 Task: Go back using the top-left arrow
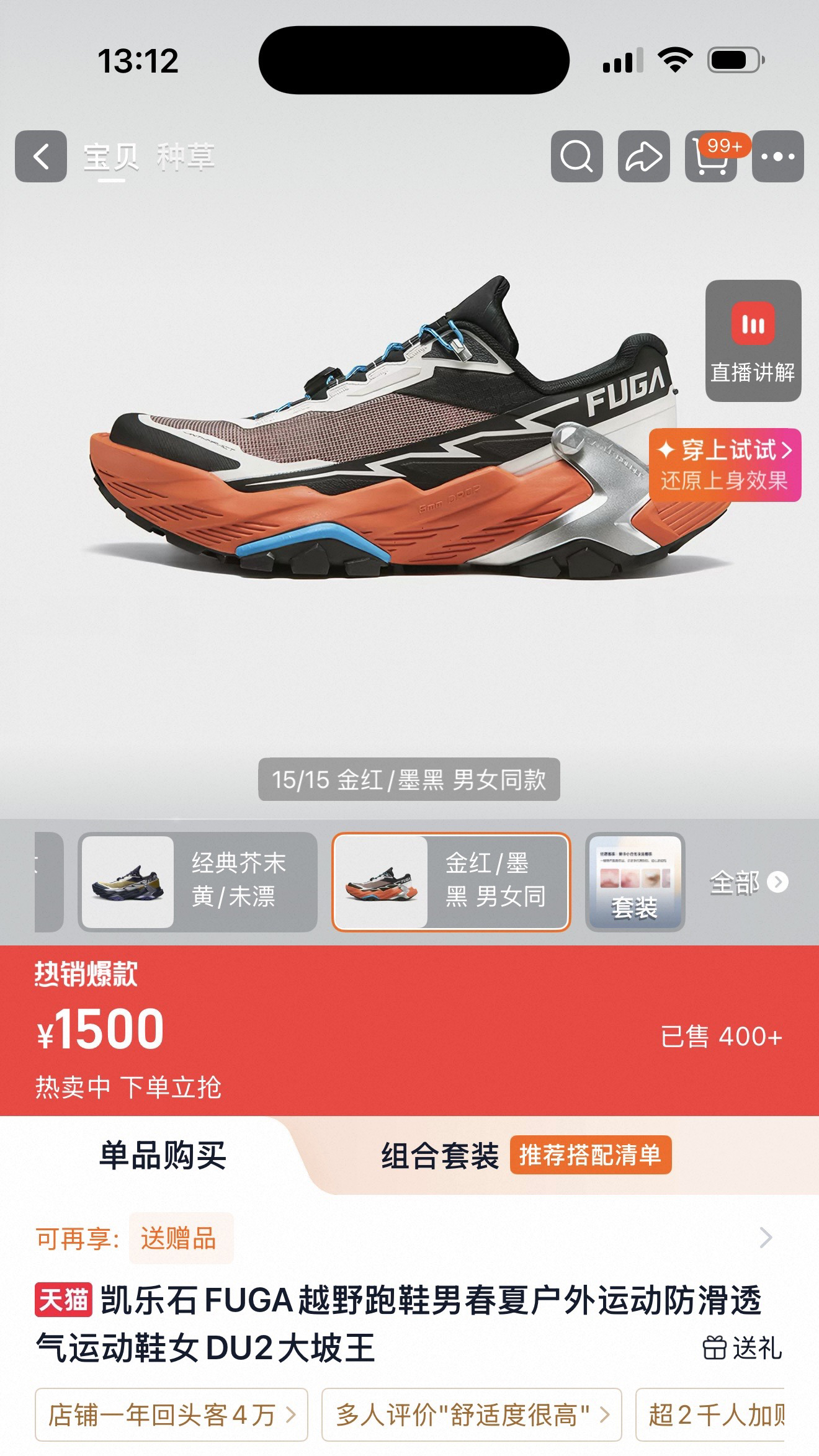pyautogui.click(x=41, y=156)
